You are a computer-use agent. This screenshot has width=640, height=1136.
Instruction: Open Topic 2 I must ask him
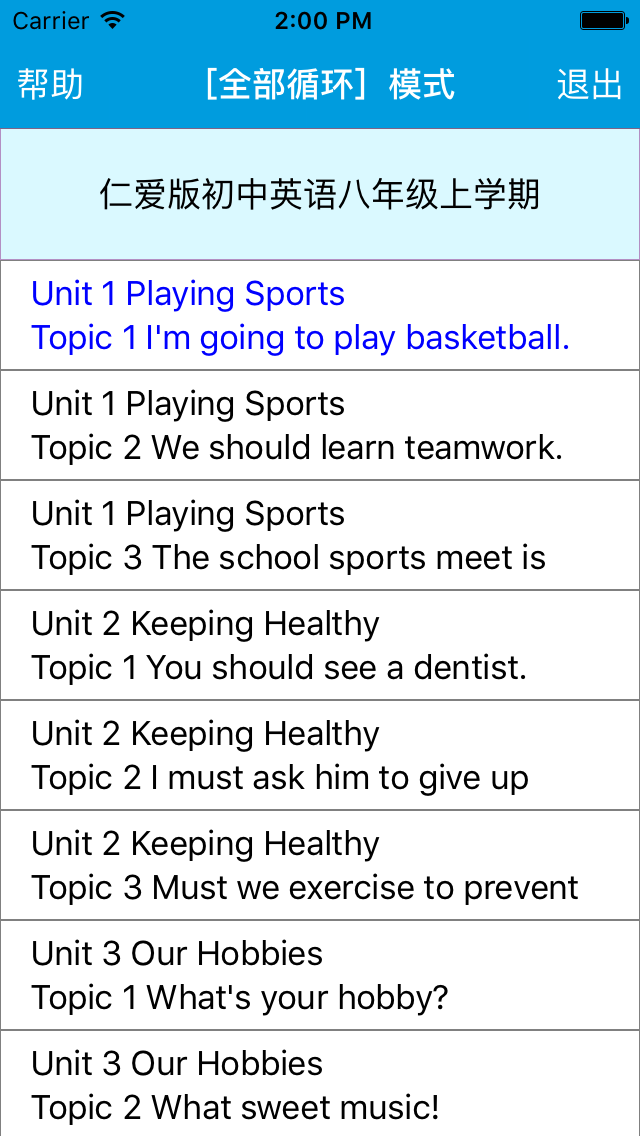click(x=320, y=756)
